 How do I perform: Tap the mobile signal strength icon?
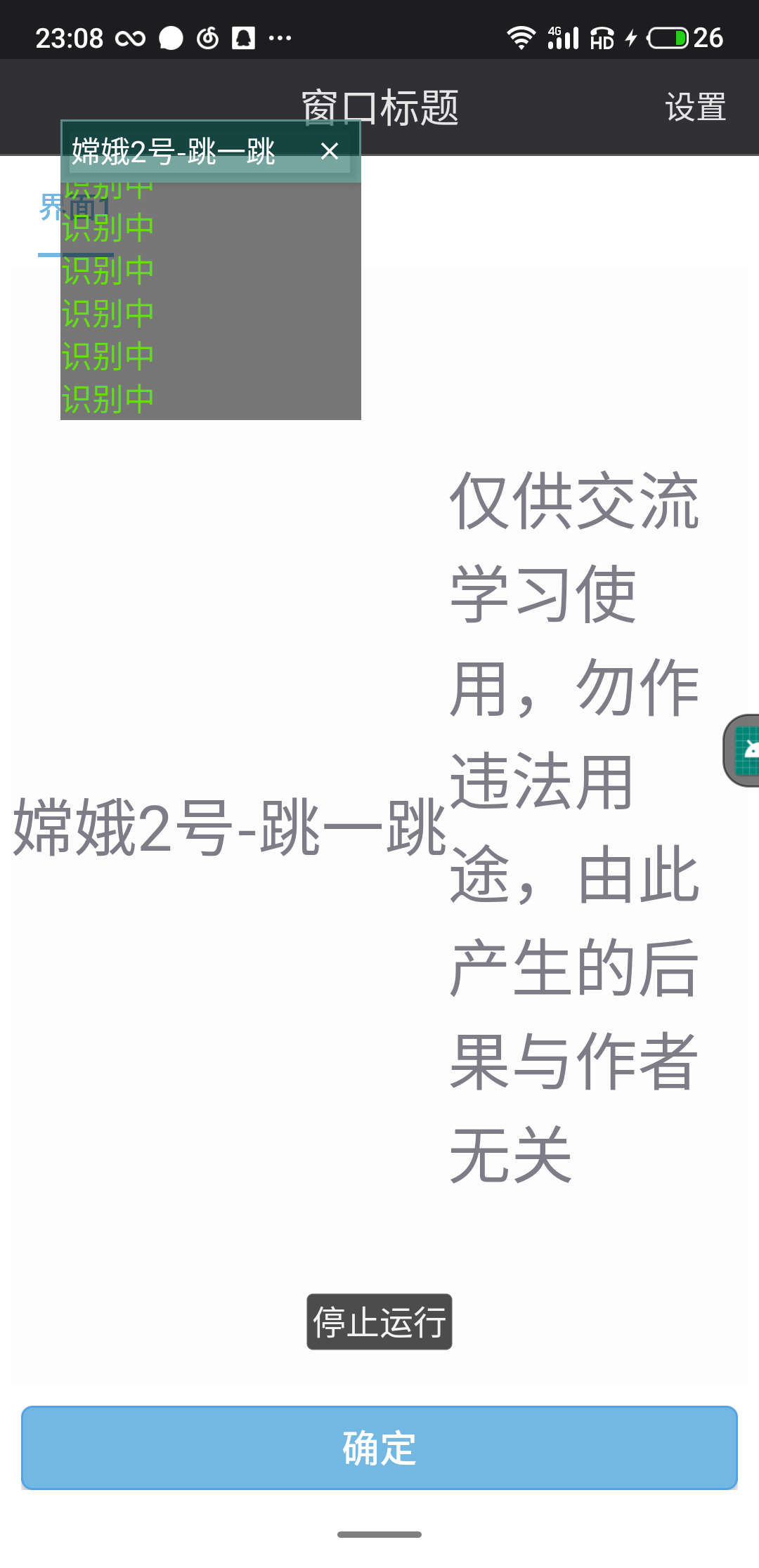[x=562, y=39]
